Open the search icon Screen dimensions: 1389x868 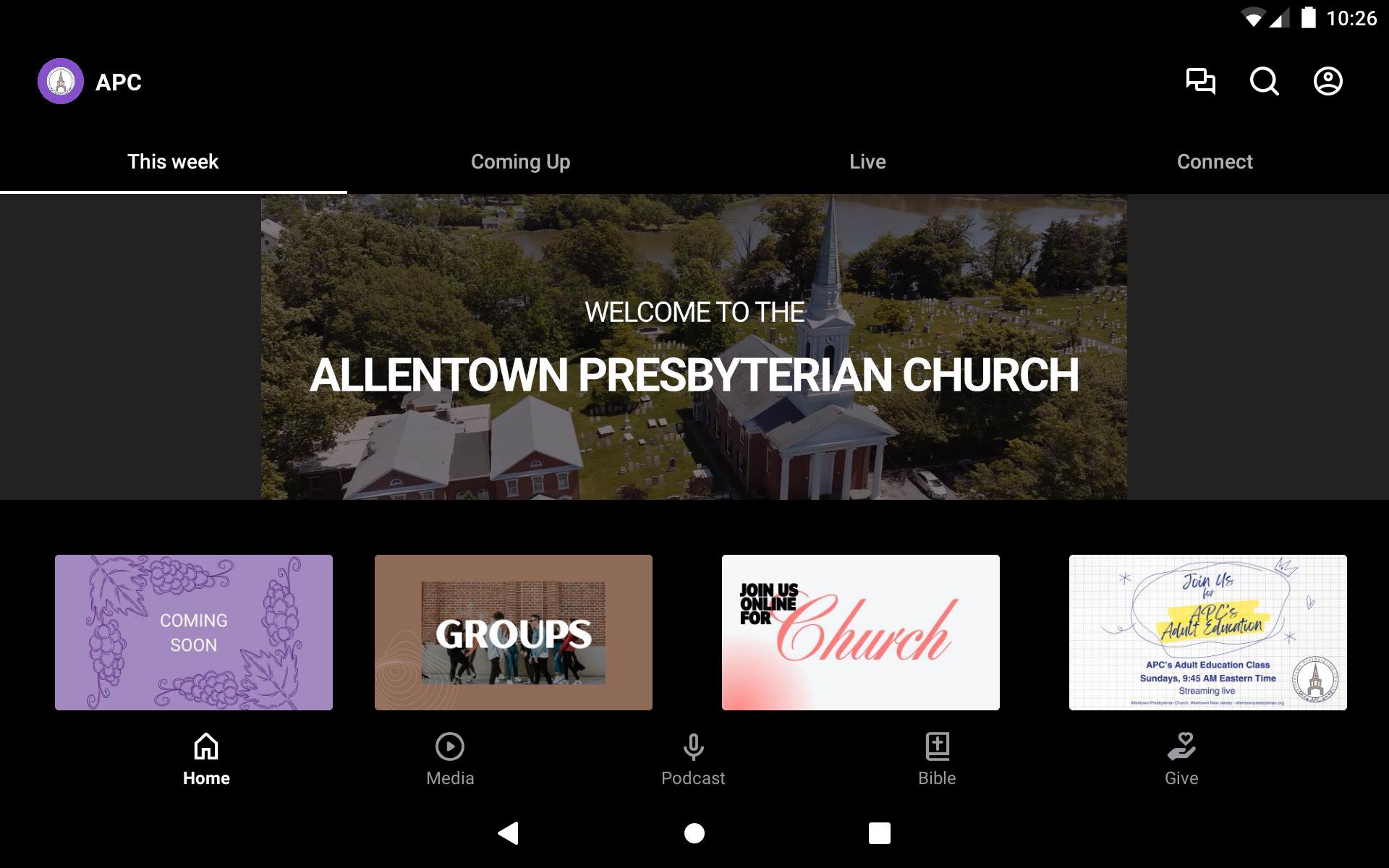pos(1264,81)
